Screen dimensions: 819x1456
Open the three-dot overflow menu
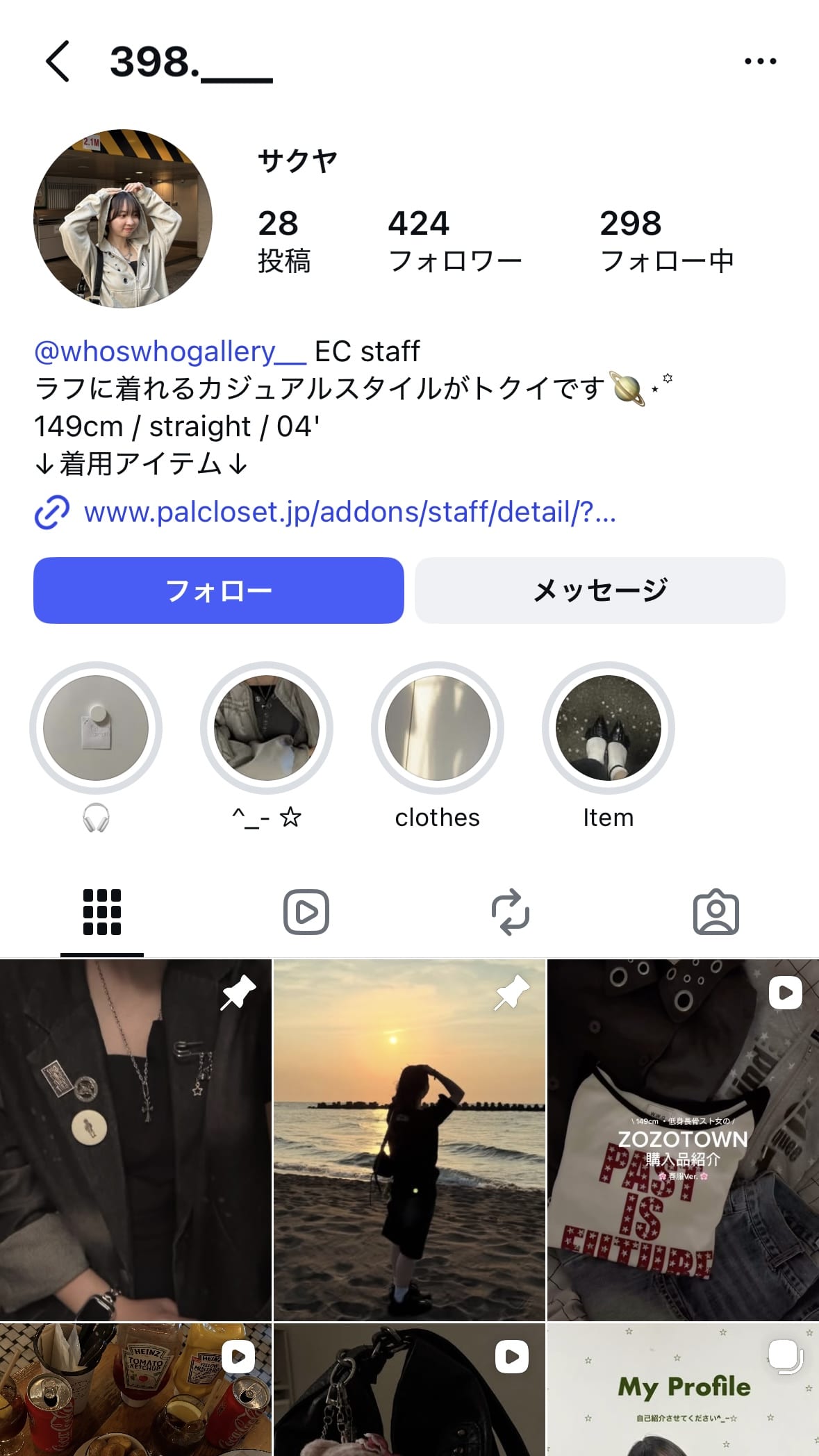click(760, 62)
